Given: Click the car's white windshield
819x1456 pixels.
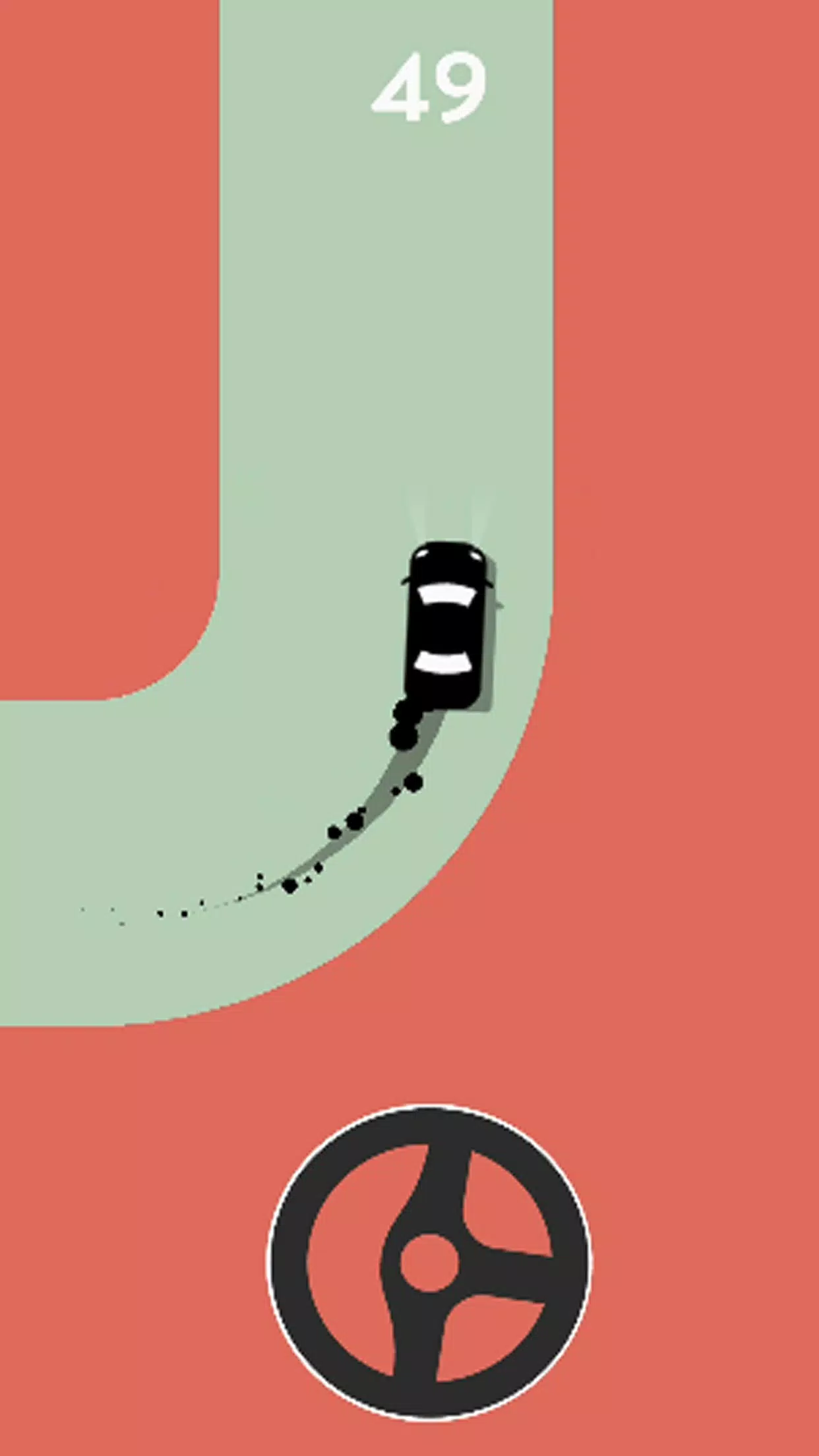Looking at the screenshot, I should point(448,593).
